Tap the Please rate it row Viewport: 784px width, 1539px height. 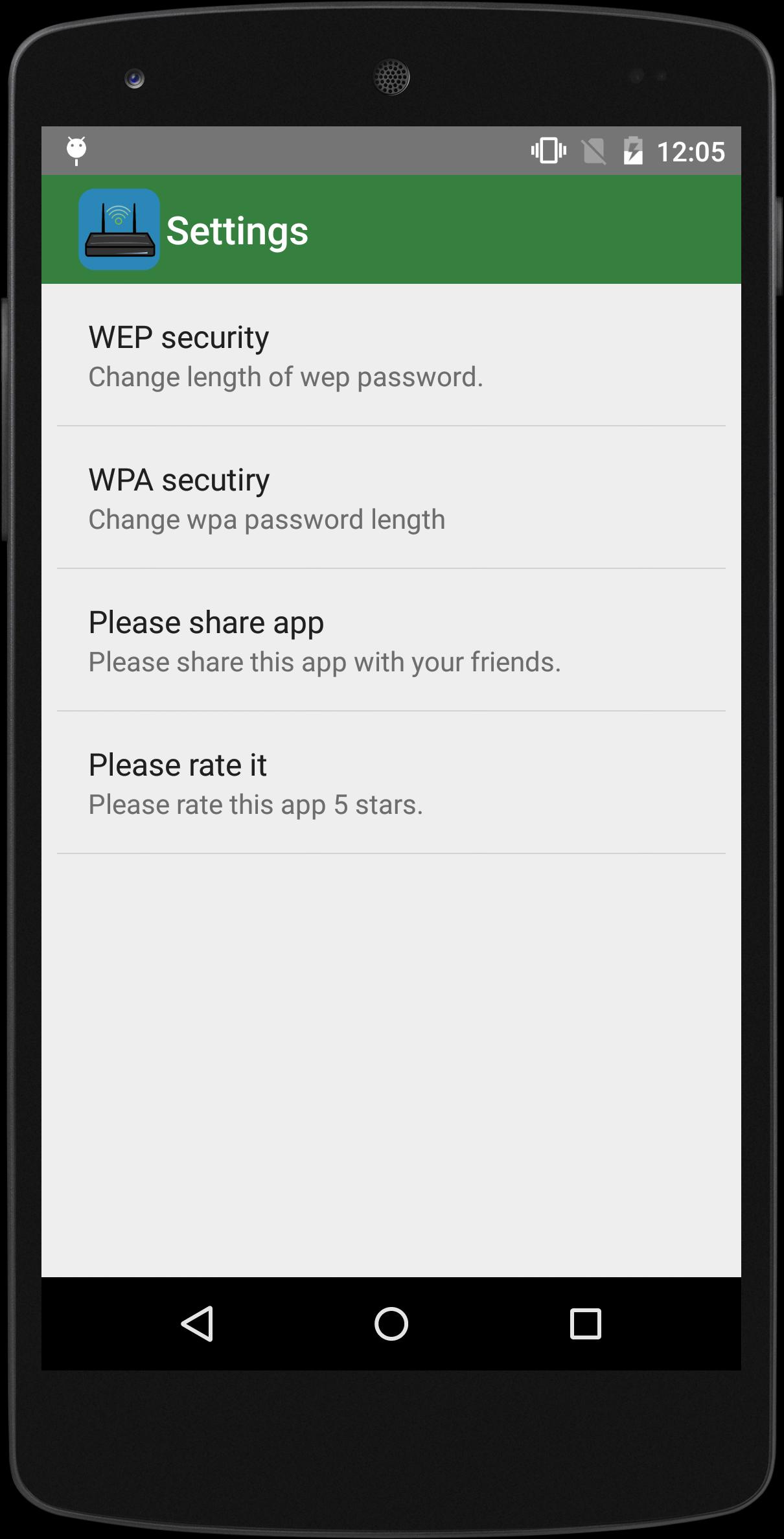click(391, 783)
